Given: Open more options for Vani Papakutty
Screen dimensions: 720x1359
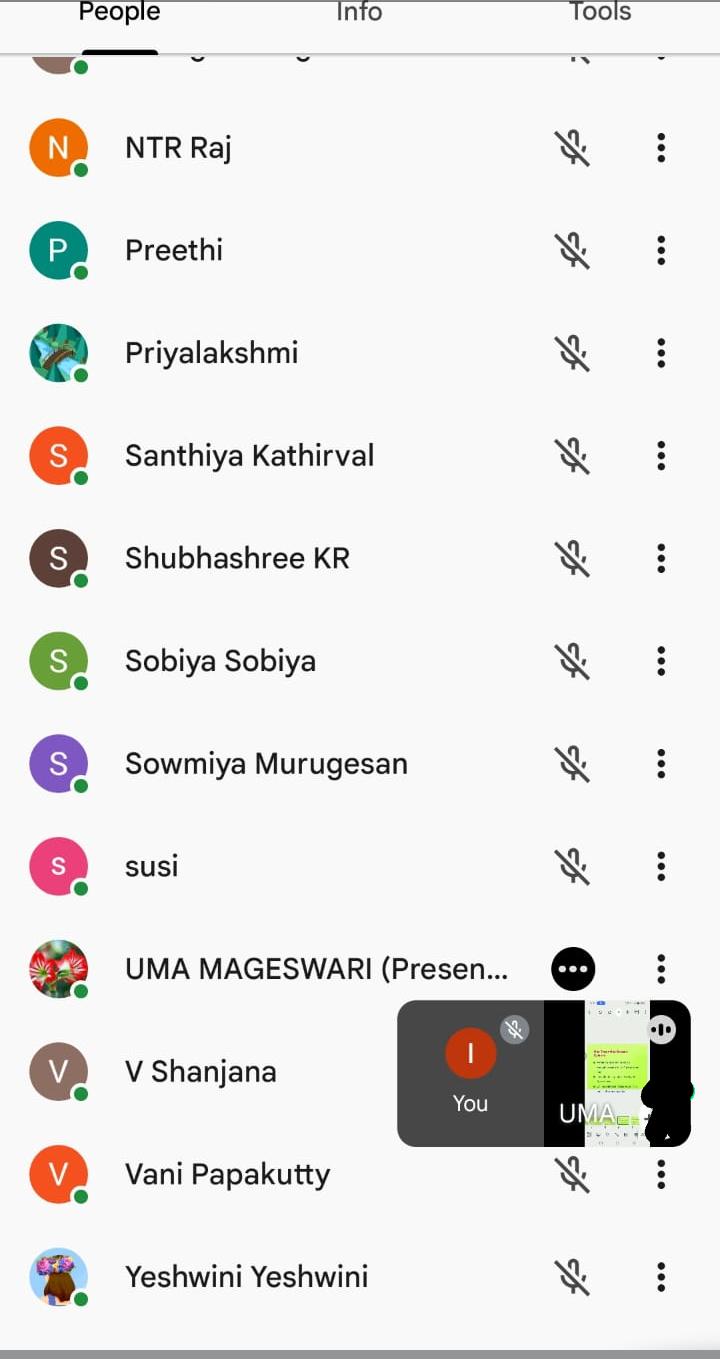Looking at the screenshot, I should coord(661,1174).
